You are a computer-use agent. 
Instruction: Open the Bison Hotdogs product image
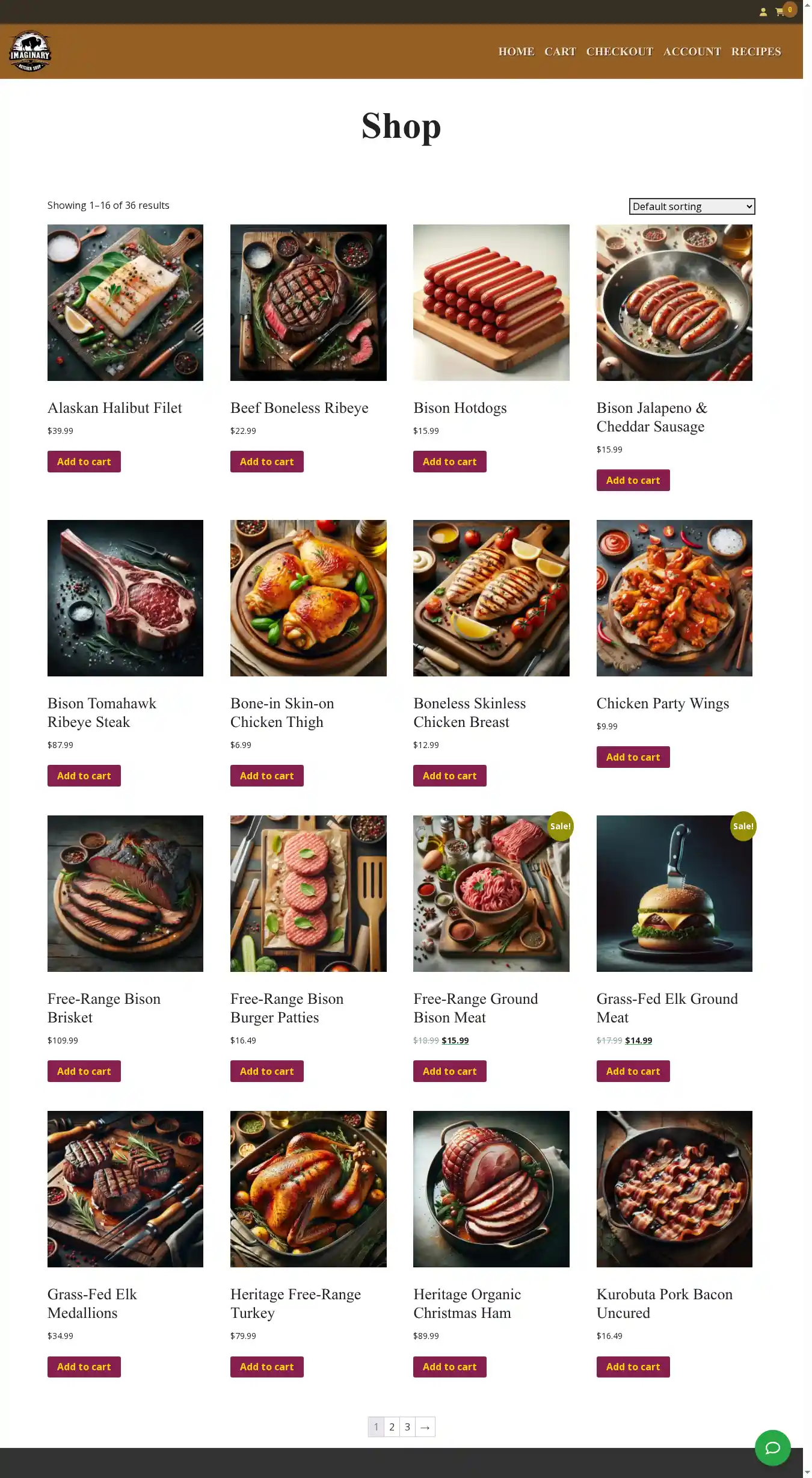491,302
